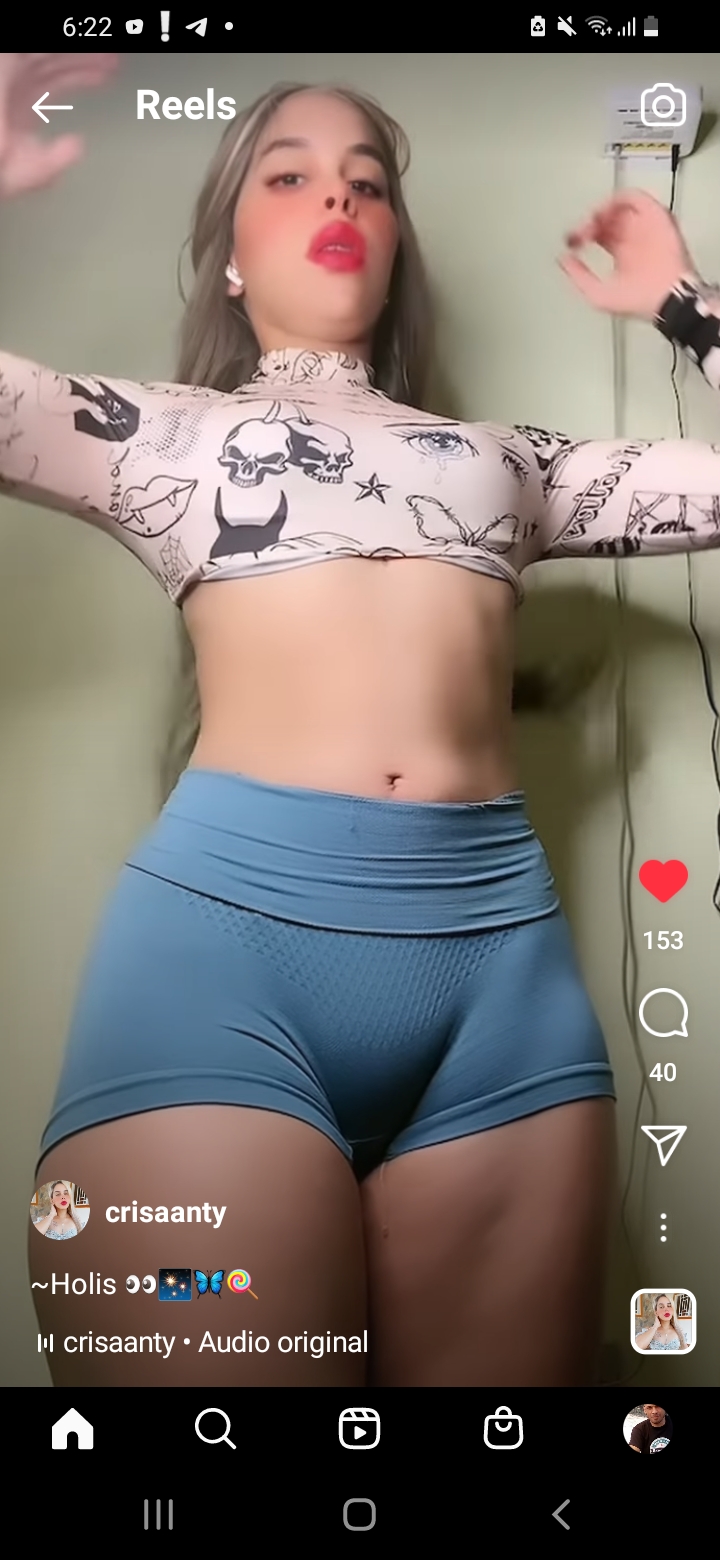
Task: Share this reel via the paper plane icon
Action: point(663,1145)
